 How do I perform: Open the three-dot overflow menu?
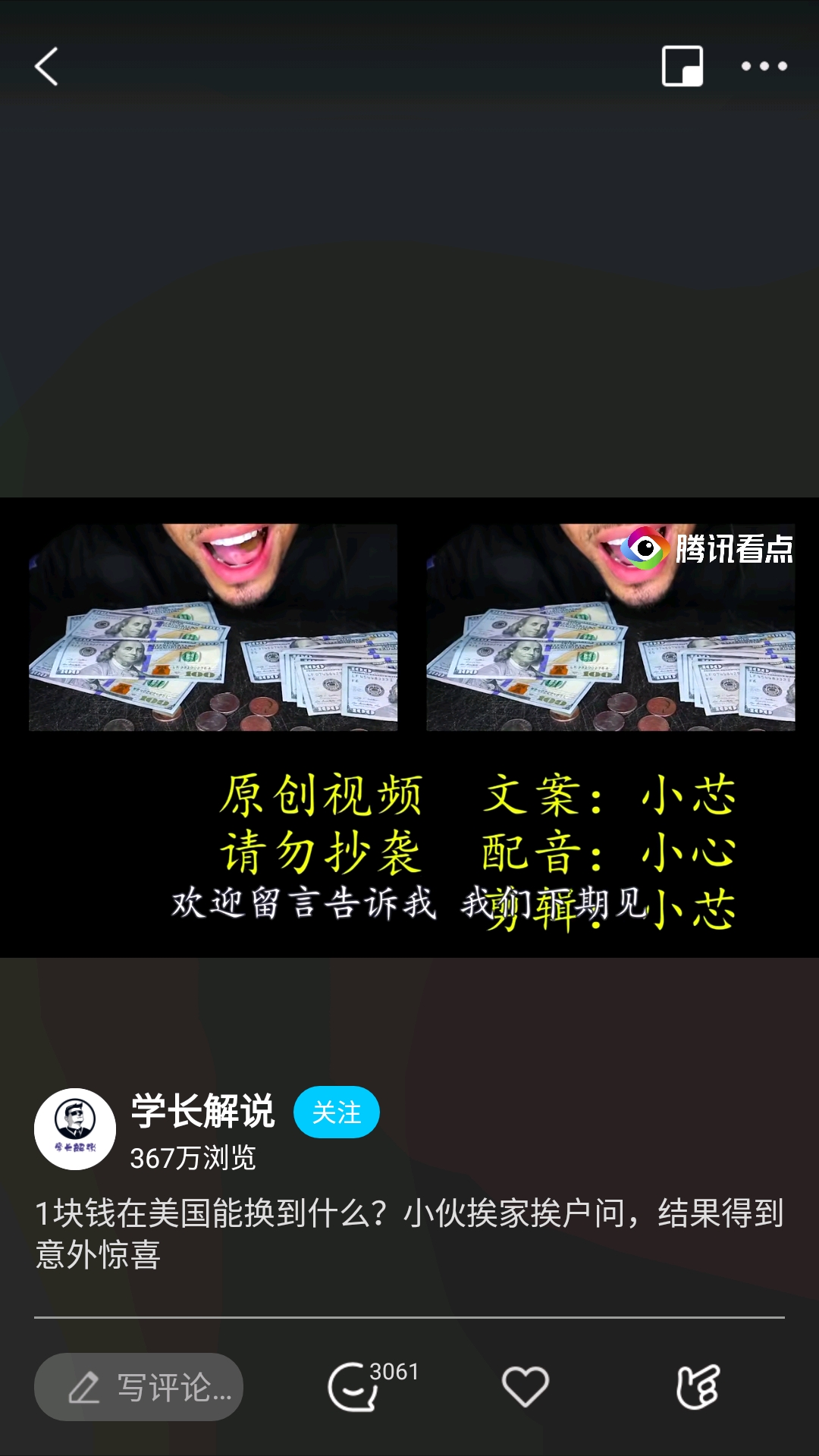764,66
